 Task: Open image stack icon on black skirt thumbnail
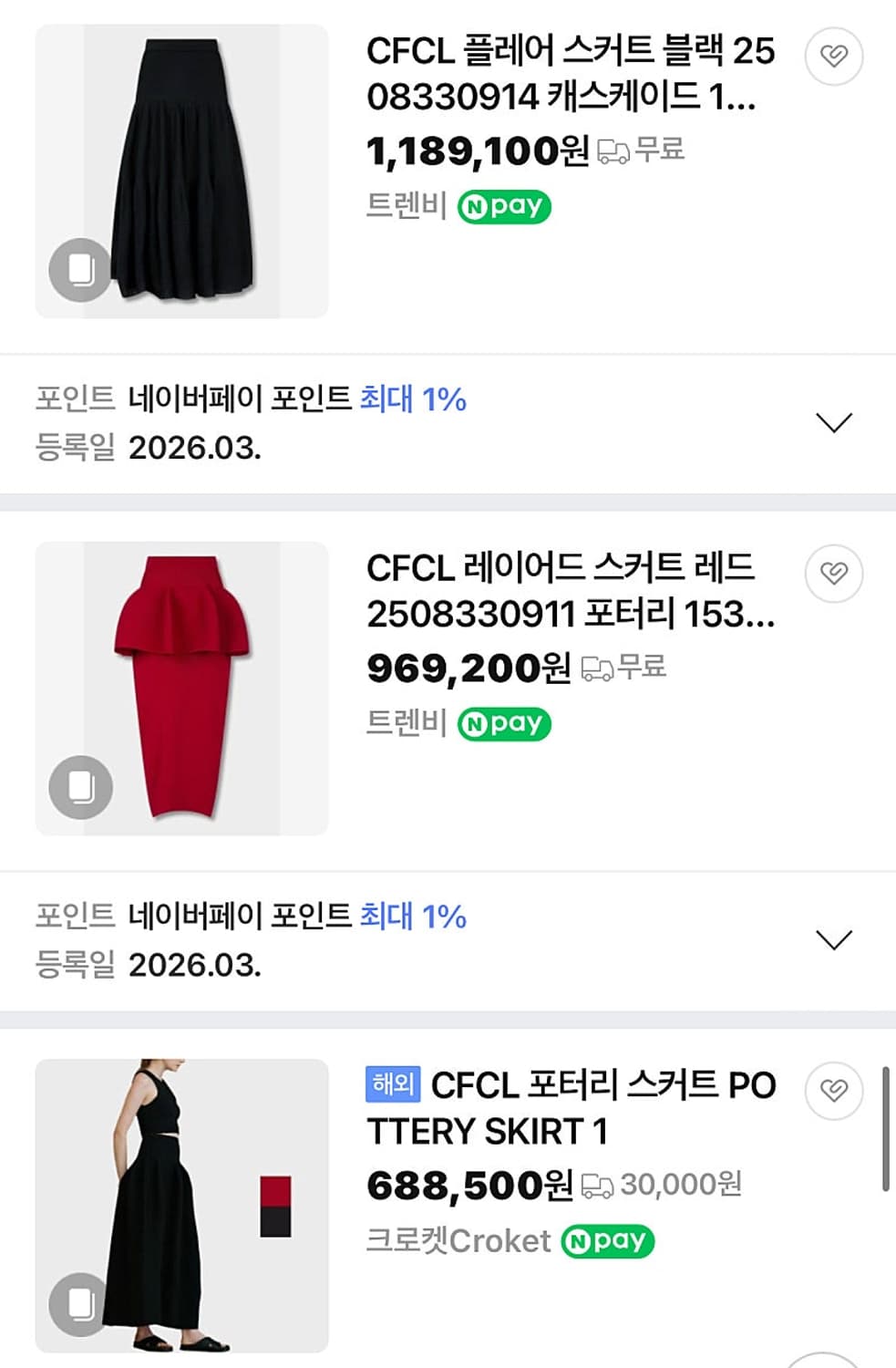pyautogui.click(x=80, y=269)
